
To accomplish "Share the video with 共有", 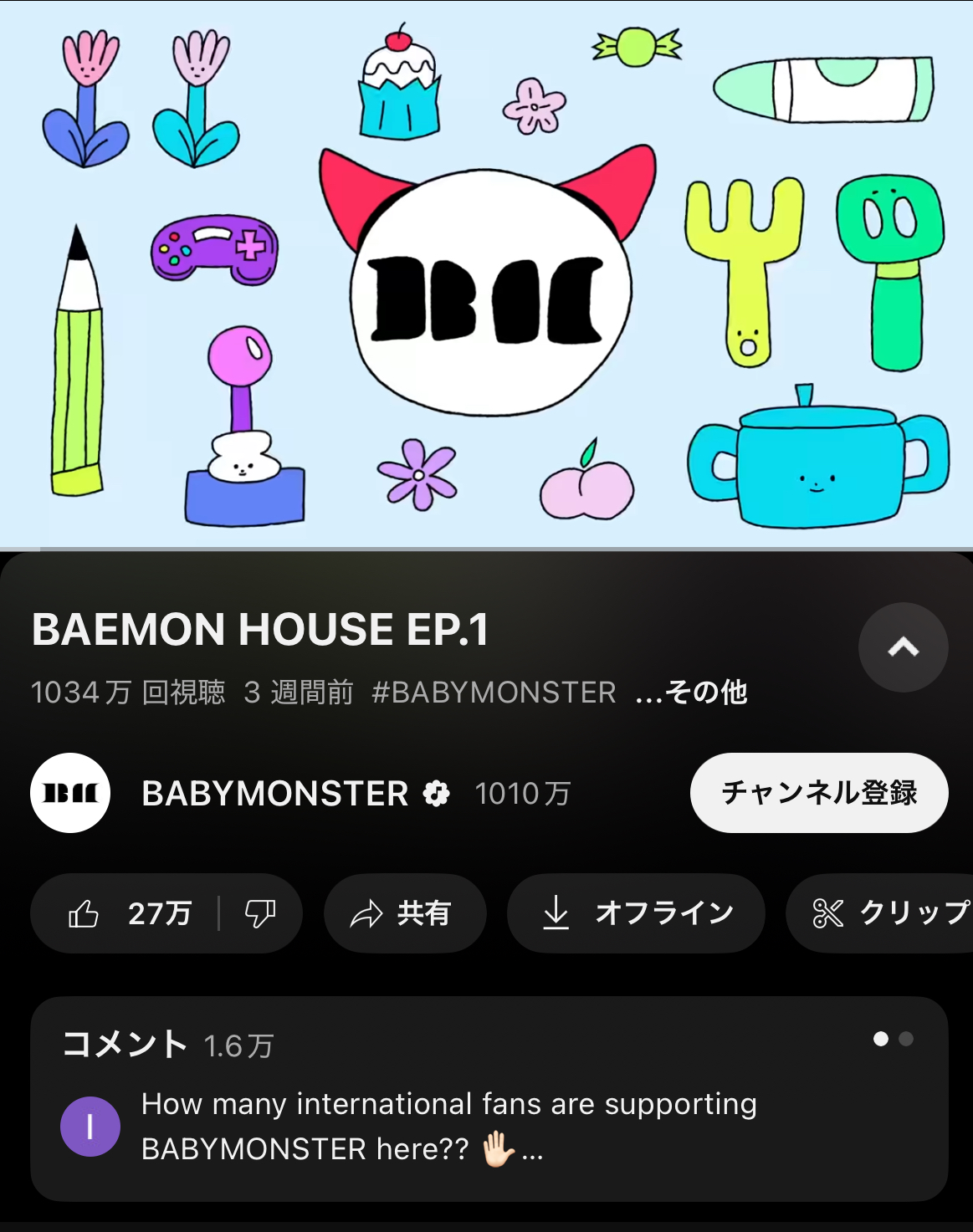I will point(404,913).
